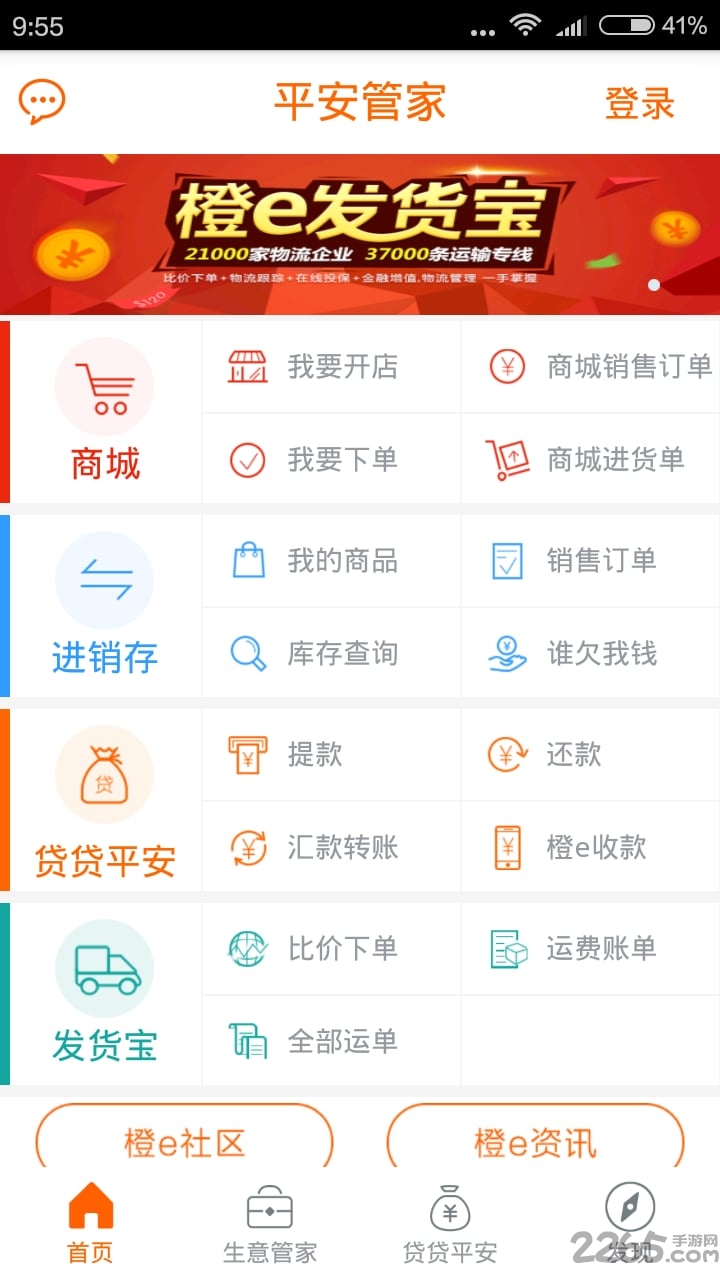This screenshot has height=1280, width=720.
Task: Tap 登录 to log in
Action: [x=639, y=103]
